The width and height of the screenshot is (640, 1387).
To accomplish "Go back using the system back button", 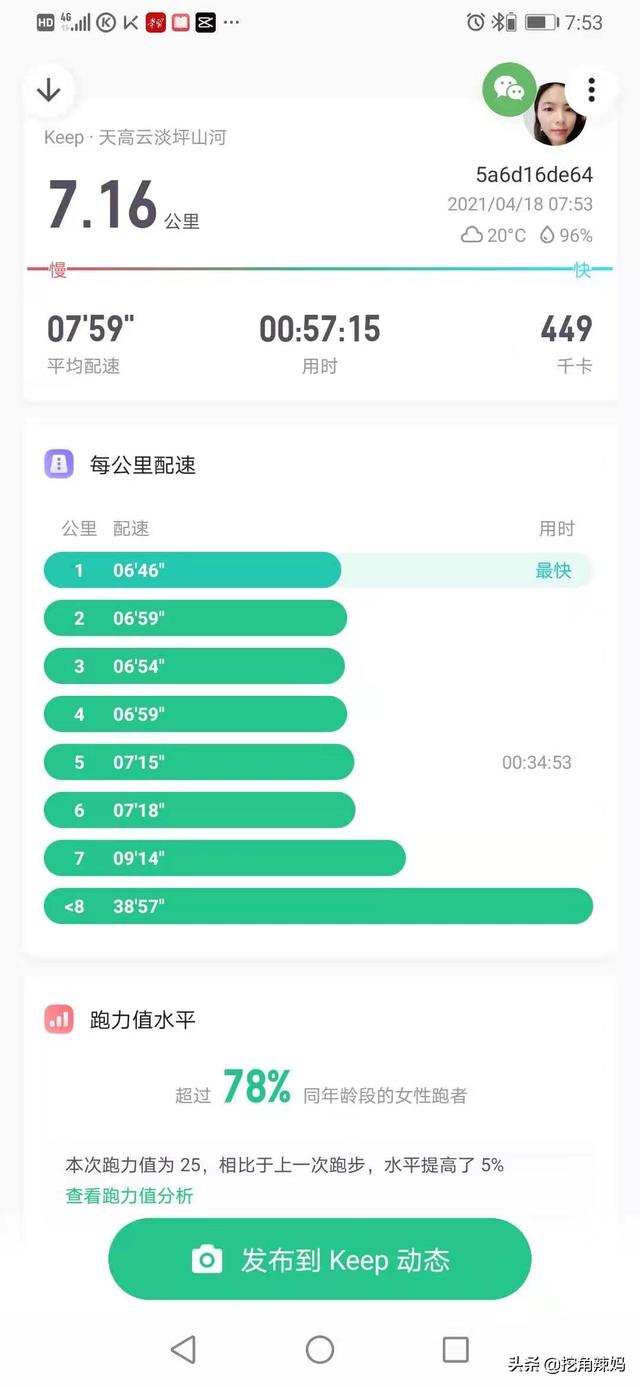I will pyautogui.click(x=183, y=1349).
